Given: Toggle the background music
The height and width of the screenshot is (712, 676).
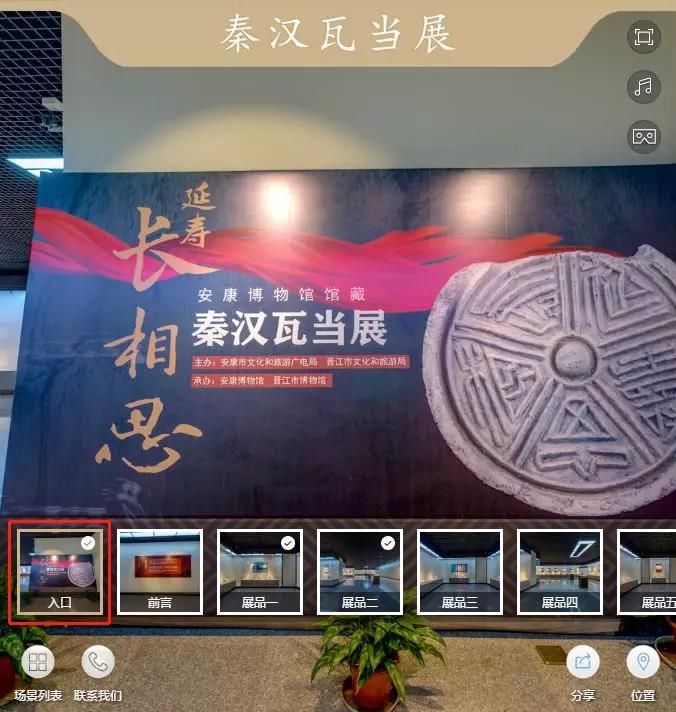Looking at the screenshot, I should [643, 87].
